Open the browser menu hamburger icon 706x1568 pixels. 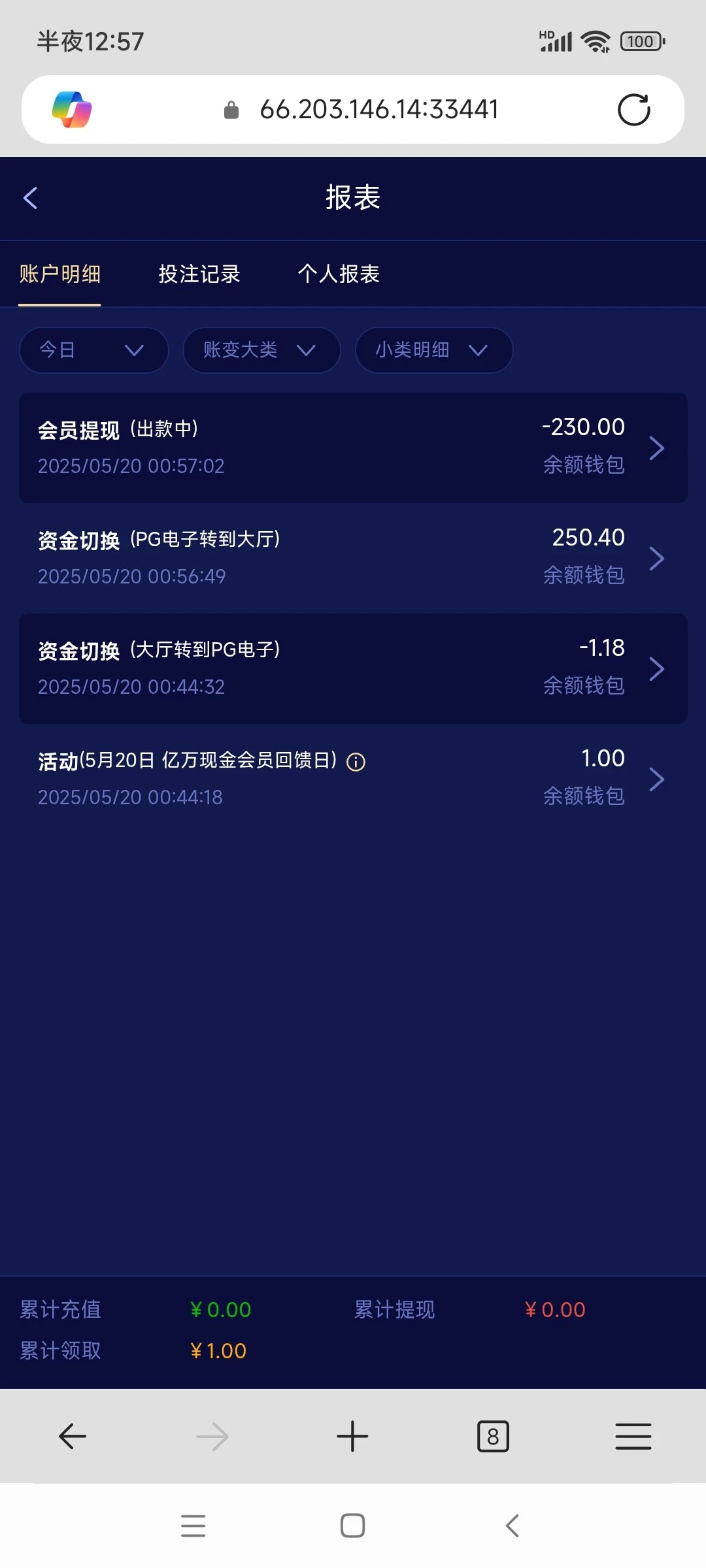click(633, 1435)
